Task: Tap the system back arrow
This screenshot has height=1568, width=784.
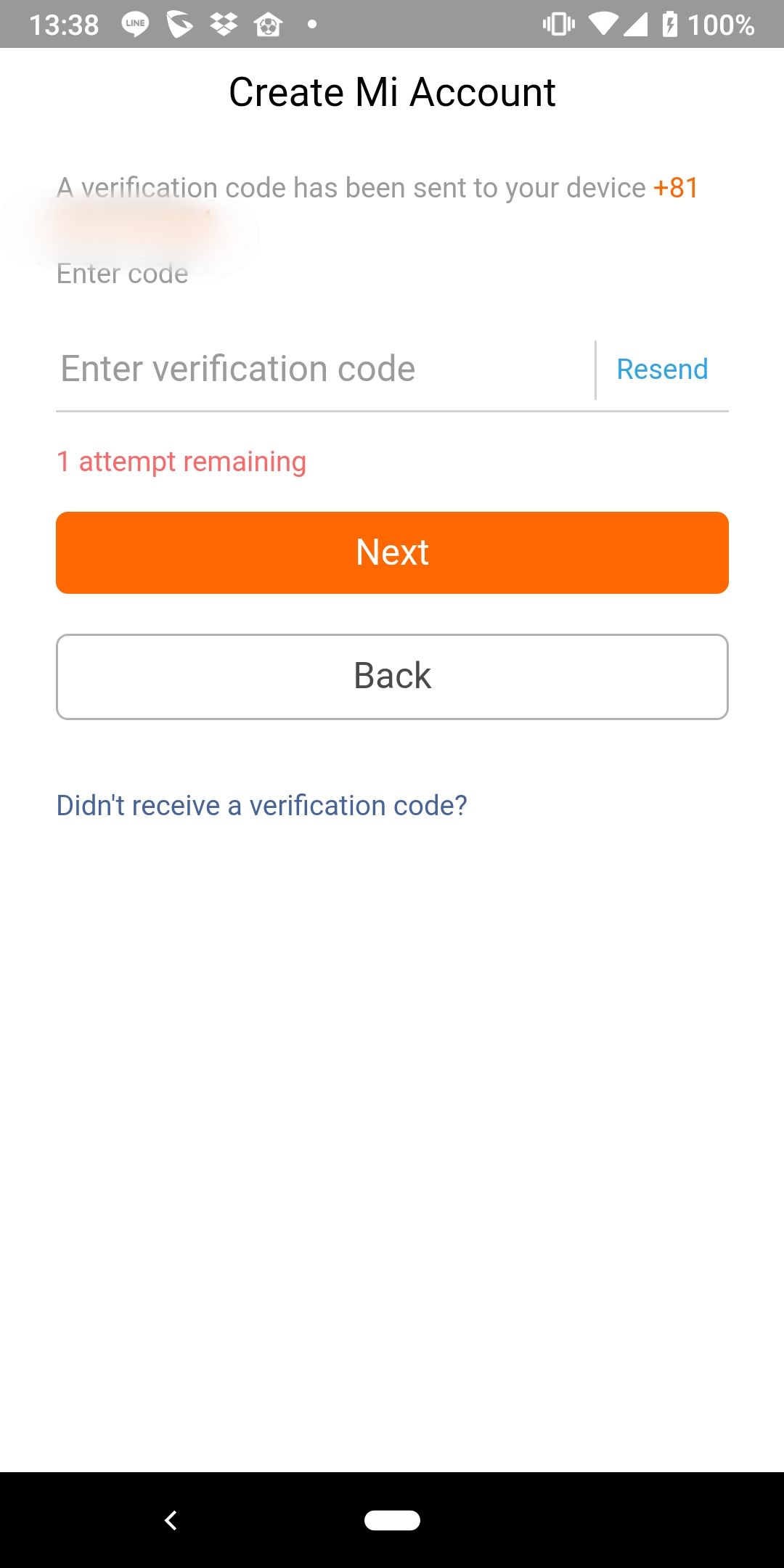Action: [x=171, y=1520]
